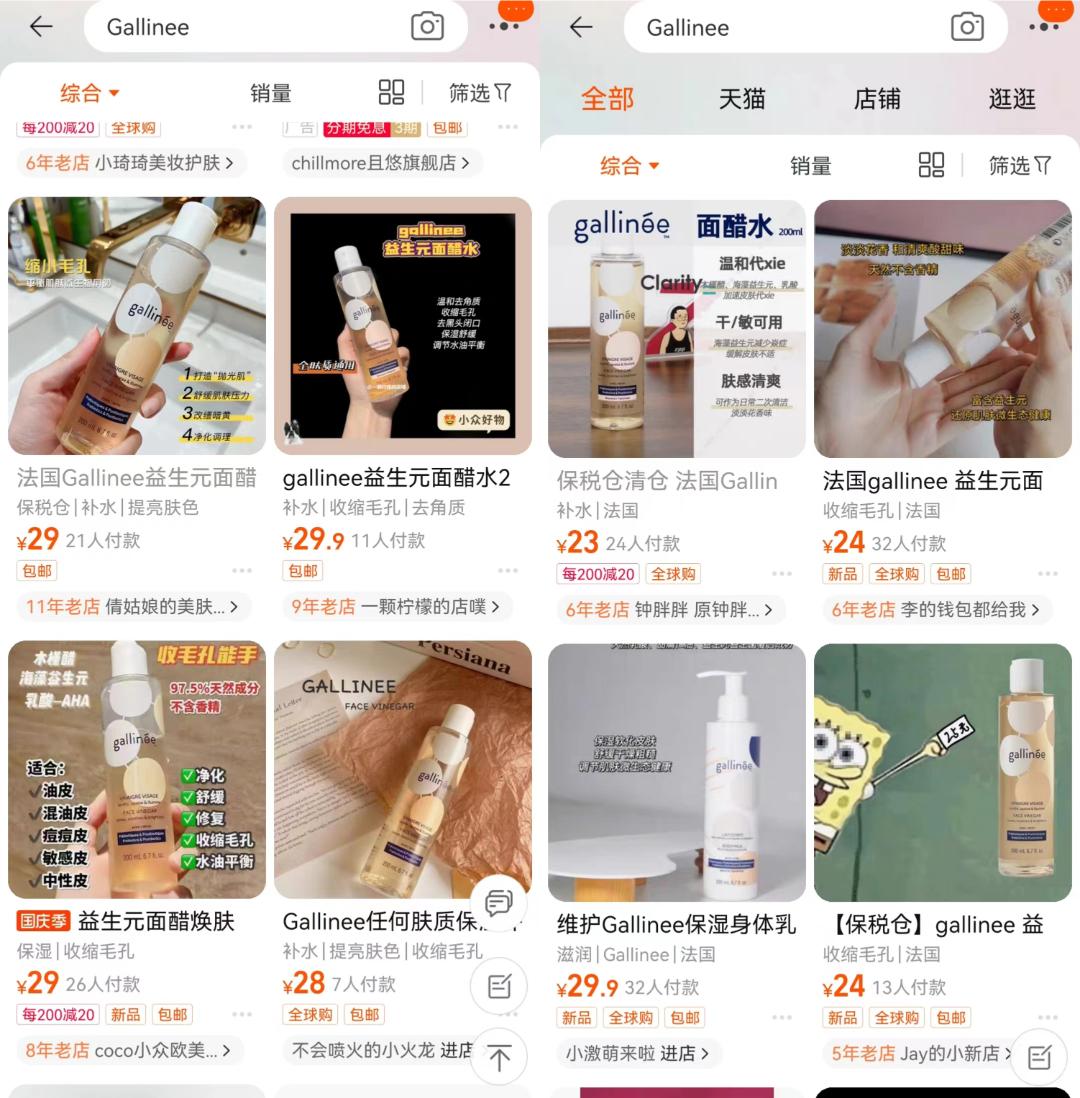Open 维护Gallinee保湿身体乳 body lotion listing
Image resolution: width=1080 pixels, height=1098 pixels.
point(676,772)
